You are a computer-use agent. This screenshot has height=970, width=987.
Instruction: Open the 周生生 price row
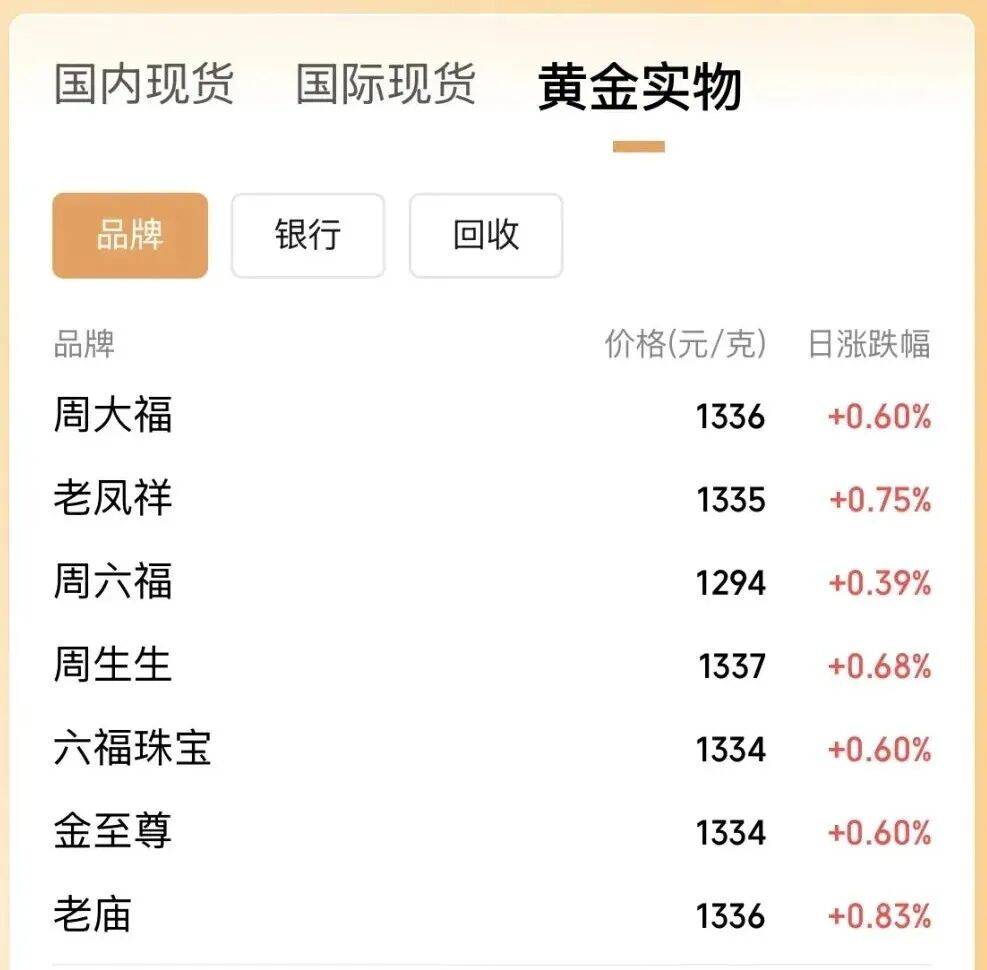tap(490, 665)
